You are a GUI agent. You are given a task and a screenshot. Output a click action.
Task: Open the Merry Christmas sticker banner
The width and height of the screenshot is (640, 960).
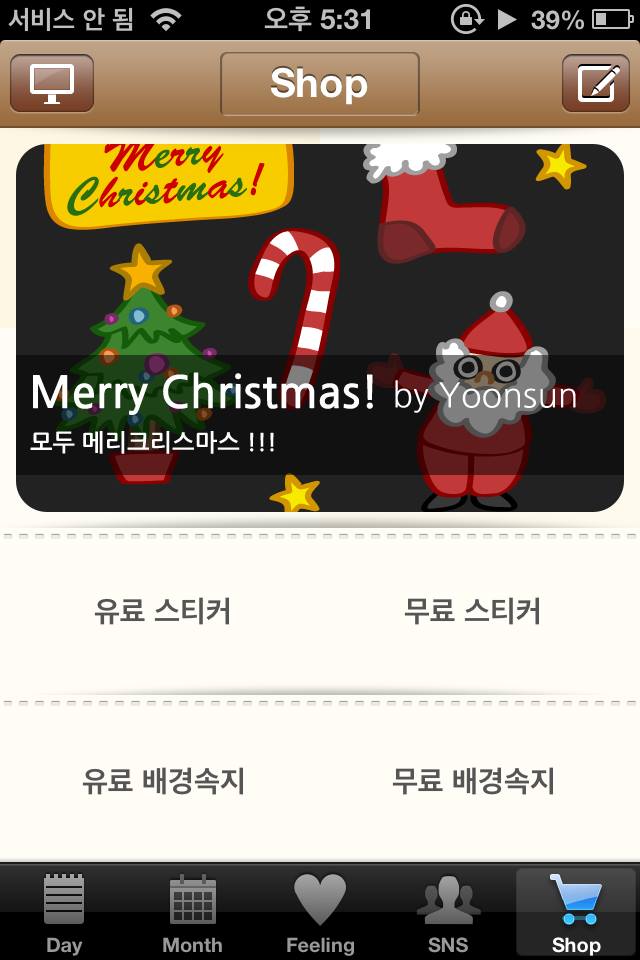320,328
